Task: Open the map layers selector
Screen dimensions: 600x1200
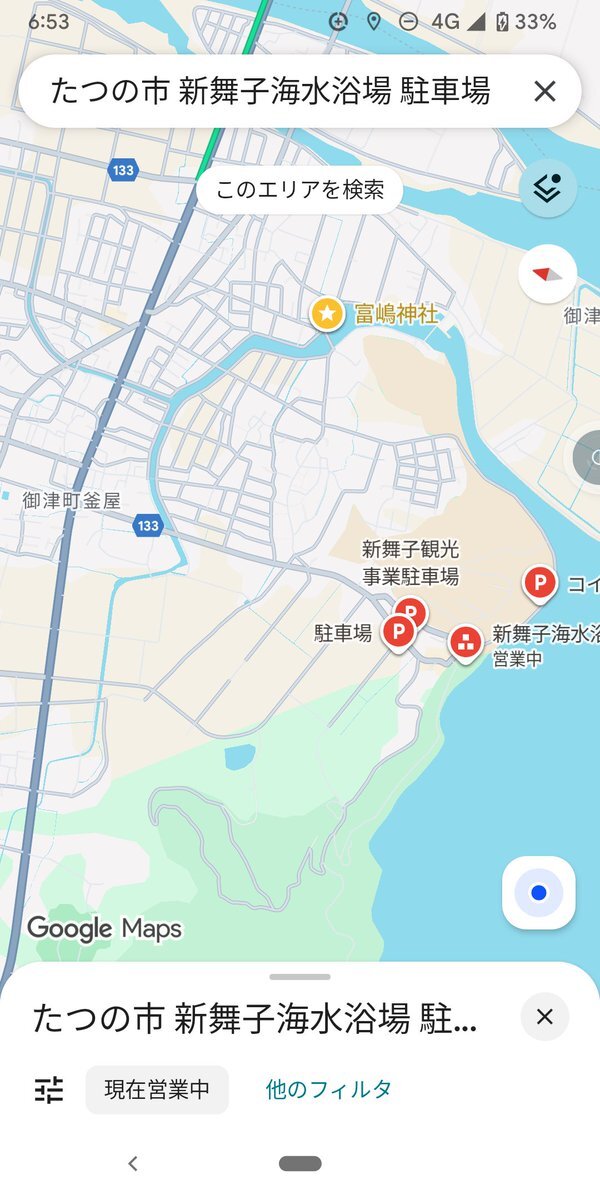Action: pyautogui.click(x=547, y=189)
